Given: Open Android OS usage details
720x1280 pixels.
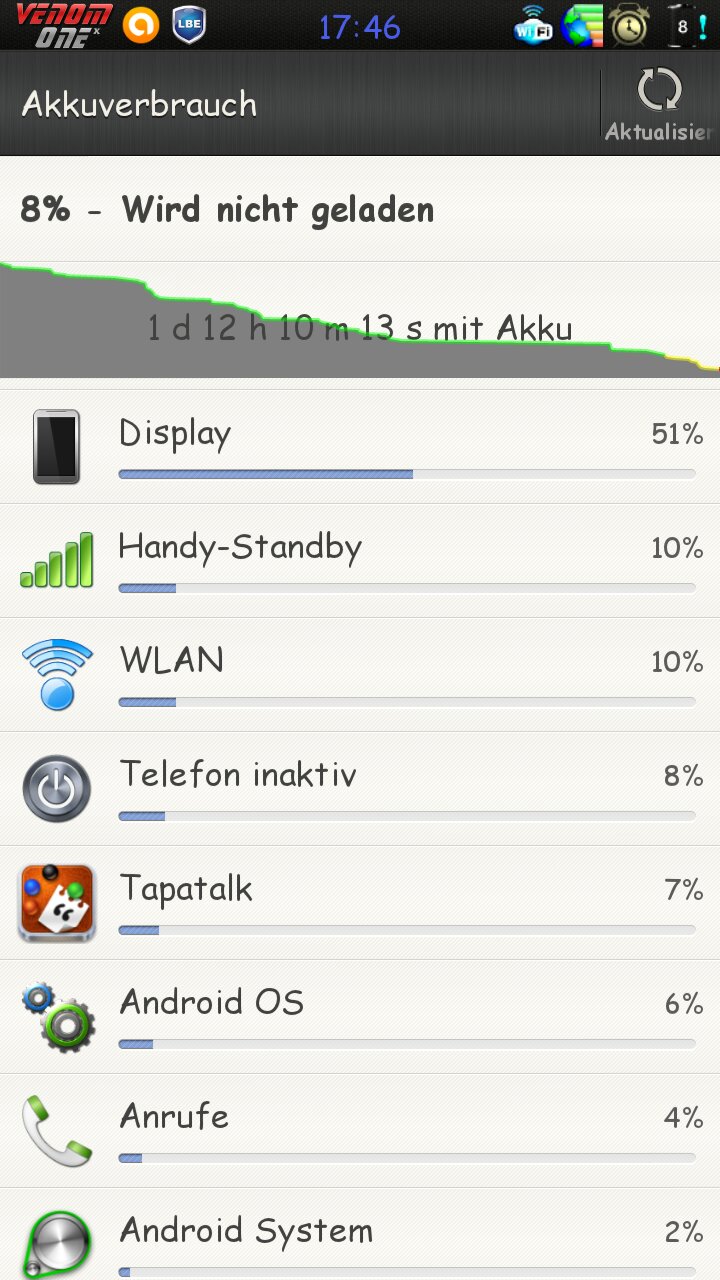Looking at the screenshot, I should [x=360, y=1016].
